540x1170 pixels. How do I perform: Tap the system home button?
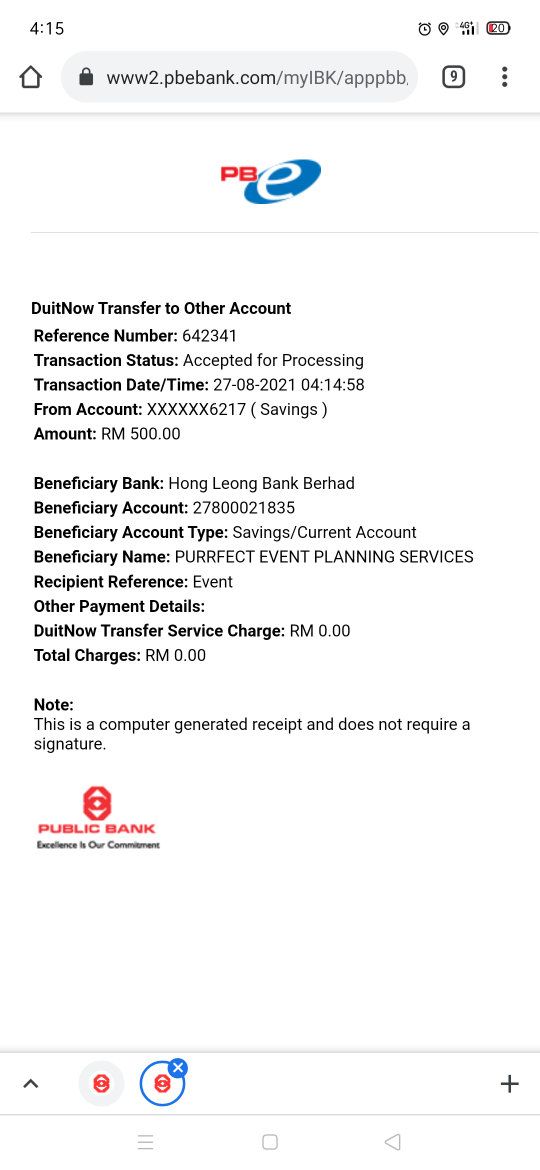pos(270,1142)
